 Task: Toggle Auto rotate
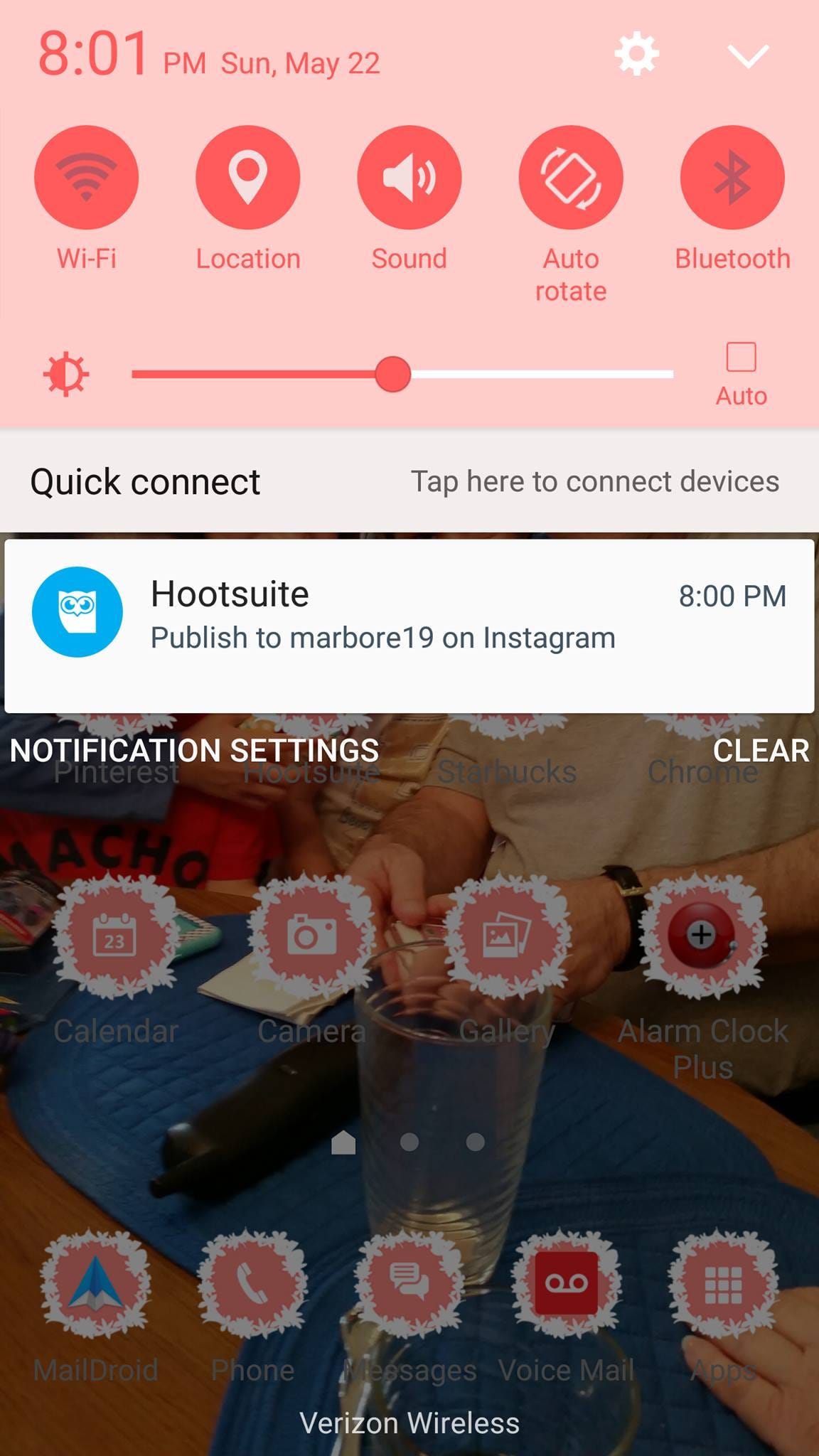pos(571,178)
